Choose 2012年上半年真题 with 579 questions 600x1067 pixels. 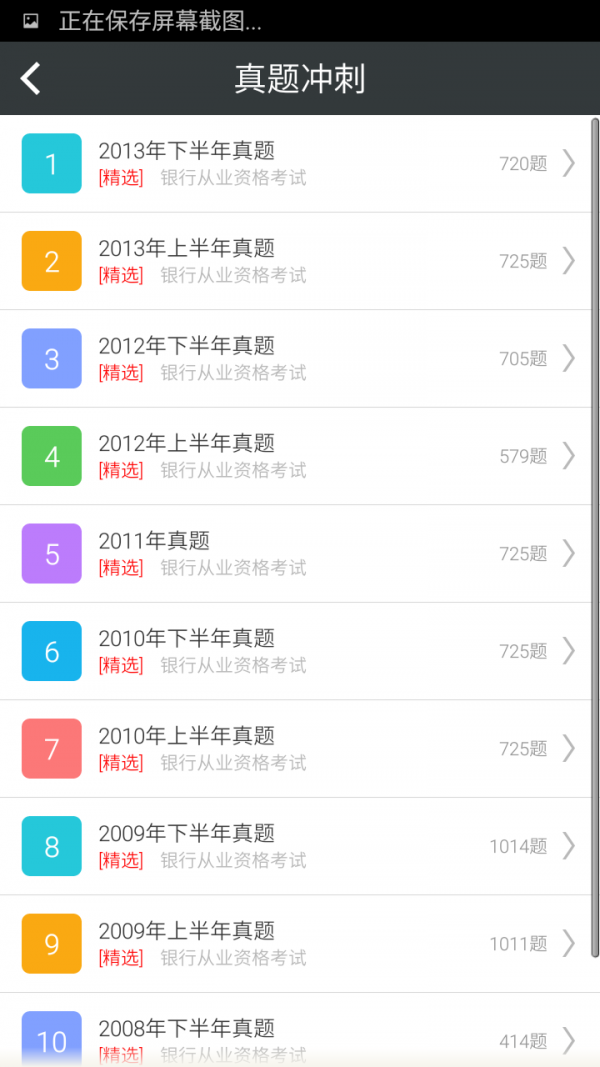(298, 456)
